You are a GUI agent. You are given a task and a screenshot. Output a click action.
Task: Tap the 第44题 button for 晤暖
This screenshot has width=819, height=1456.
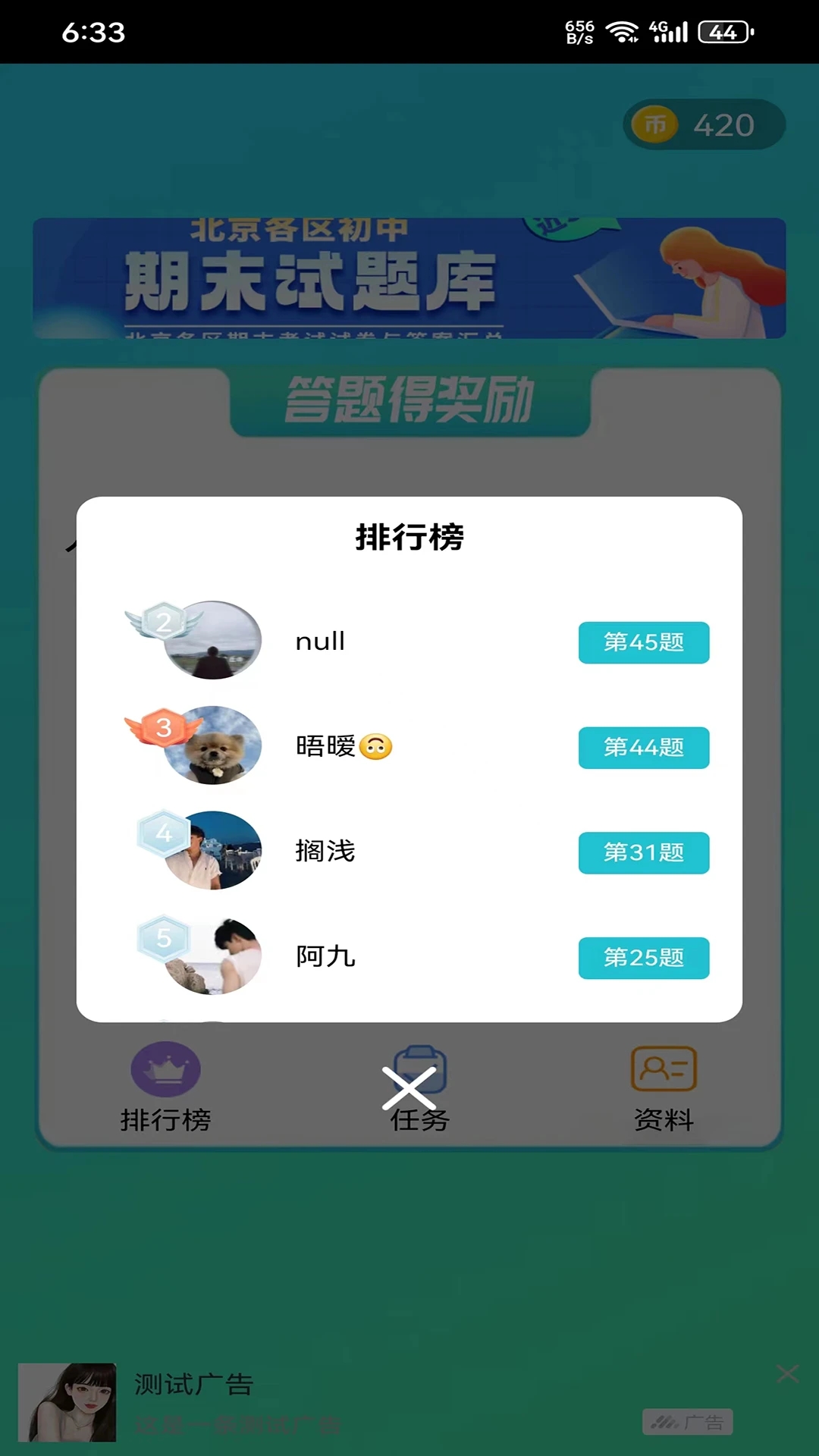(x=643, y=748)
